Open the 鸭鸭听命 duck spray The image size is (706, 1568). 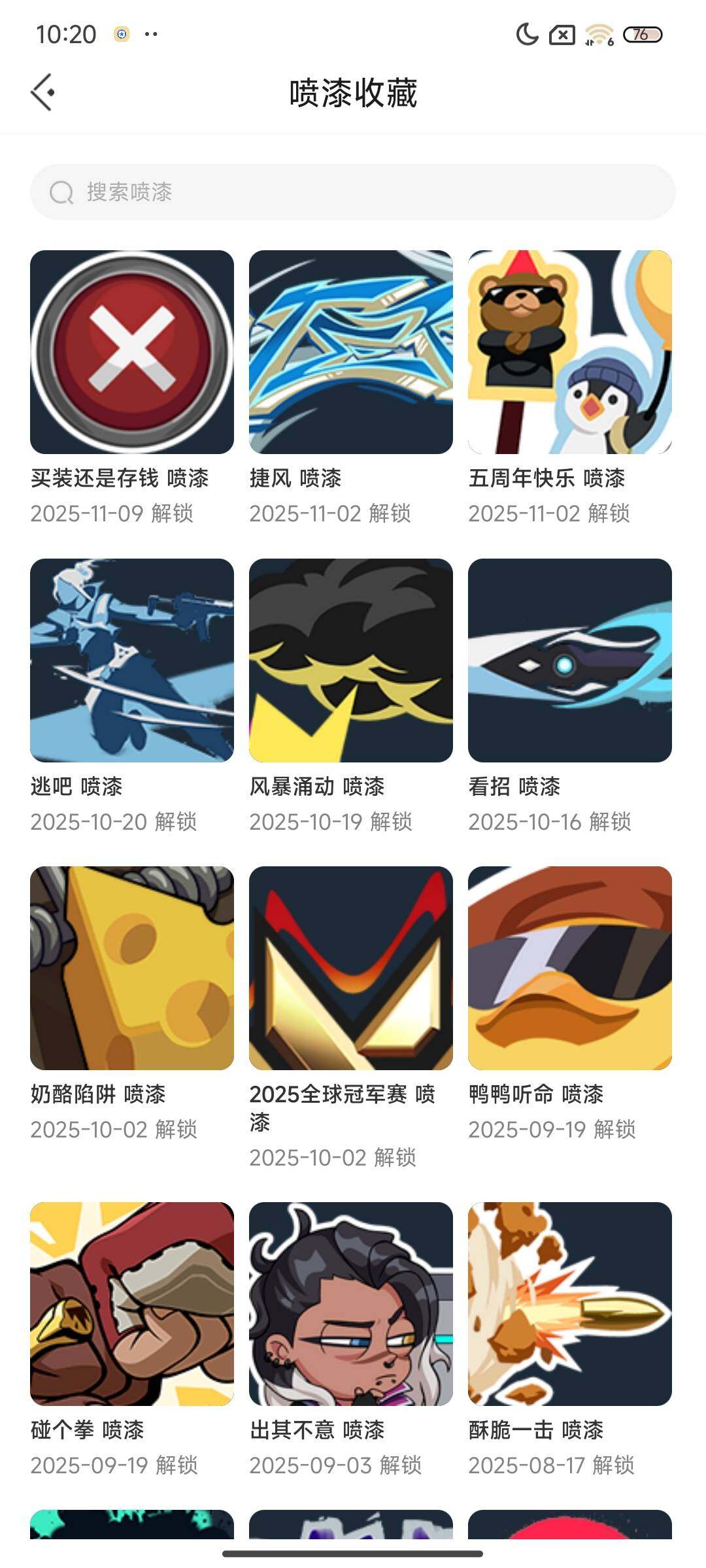pos(570,968)
